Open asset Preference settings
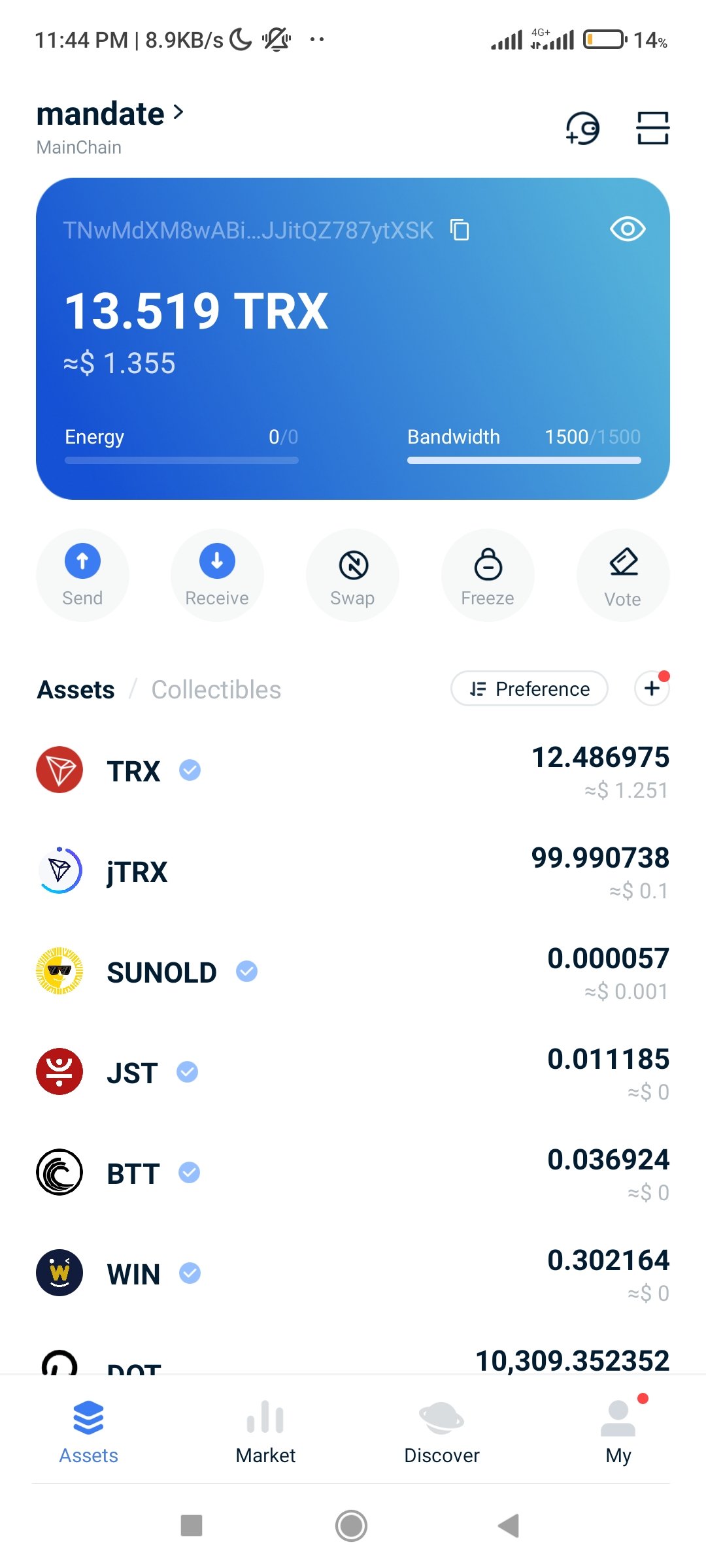This screenshot has height=1568, width=706. 529,689
